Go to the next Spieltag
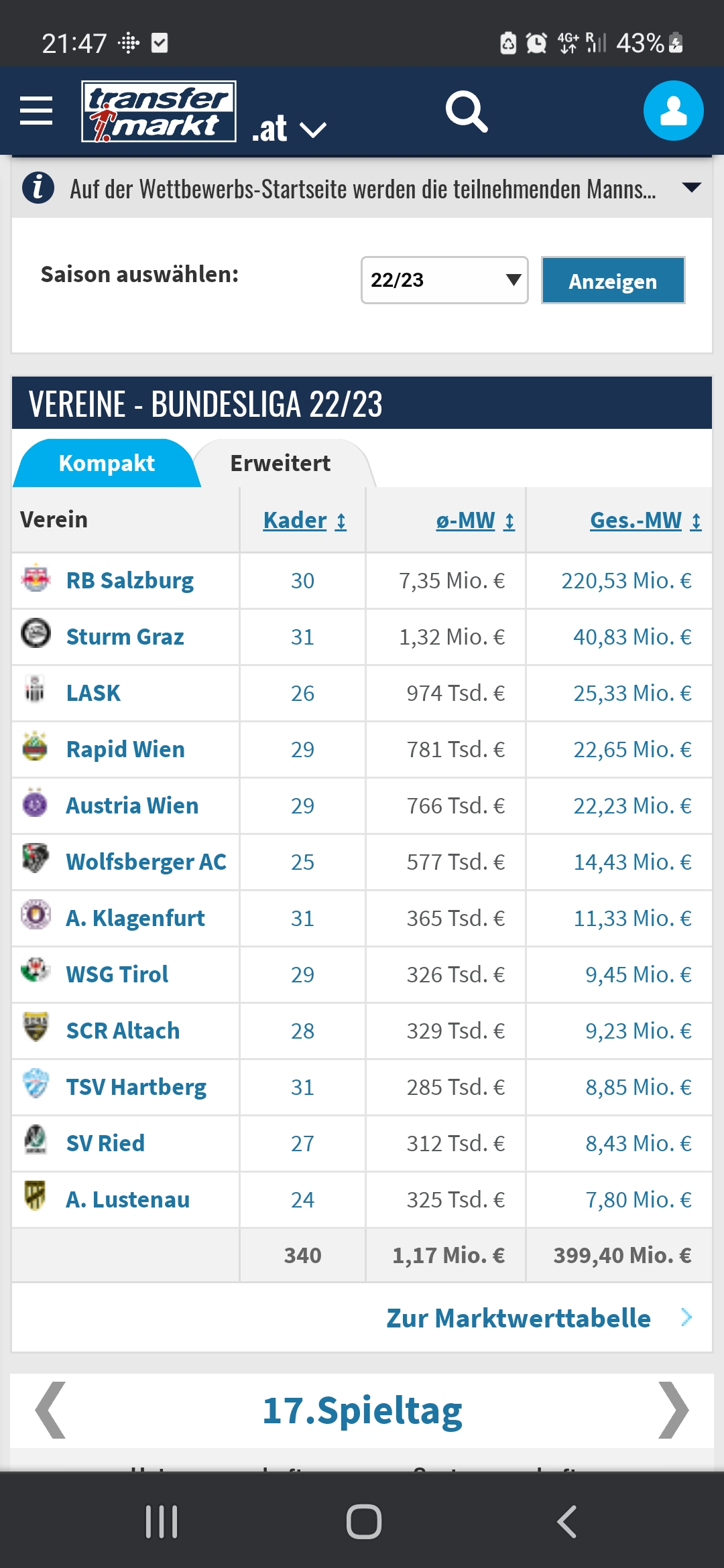This screenshot has width=724, height=1568. (x=673, y=1410)
